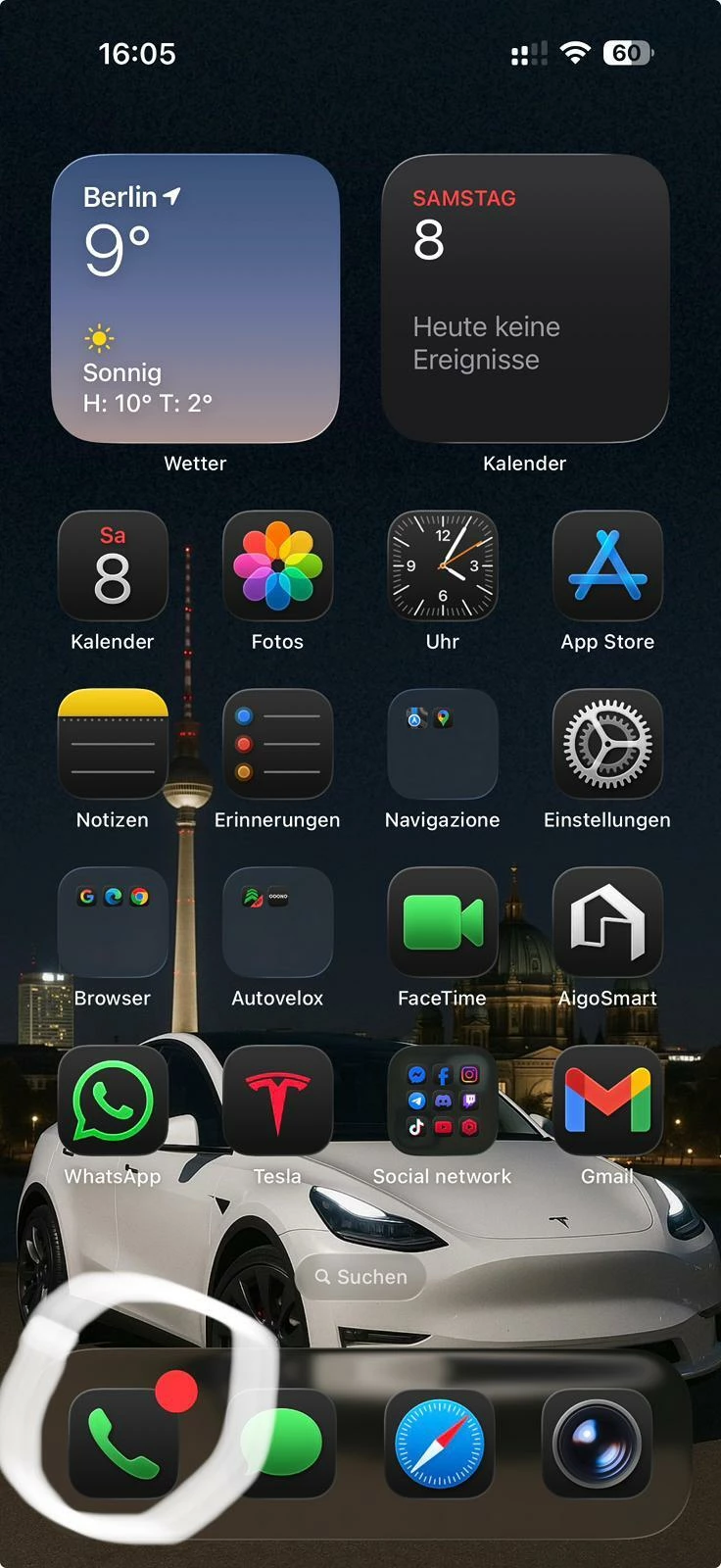The image size is (721, 1568).
Task: Open the Phone app in the dock
Action: click(x=124, y=1444)
